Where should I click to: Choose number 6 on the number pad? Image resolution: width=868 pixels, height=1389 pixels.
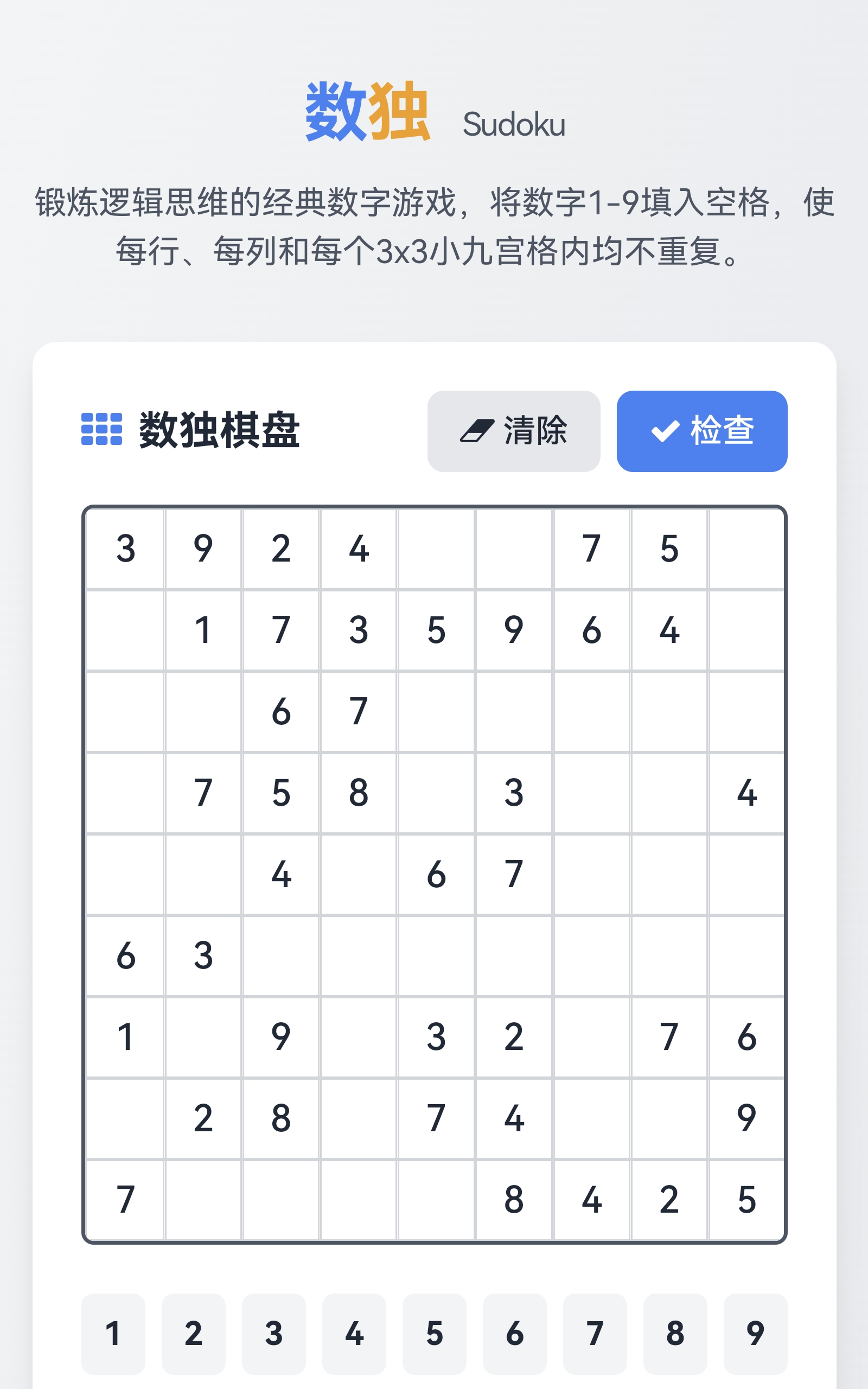514,1333
